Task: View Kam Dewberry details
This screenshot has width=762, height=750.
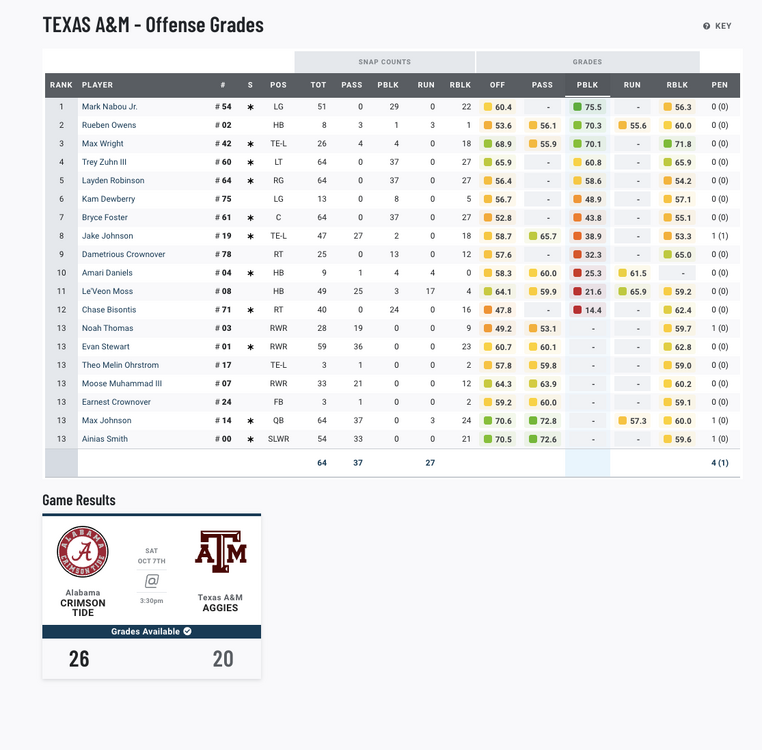Action: [108, 199]
